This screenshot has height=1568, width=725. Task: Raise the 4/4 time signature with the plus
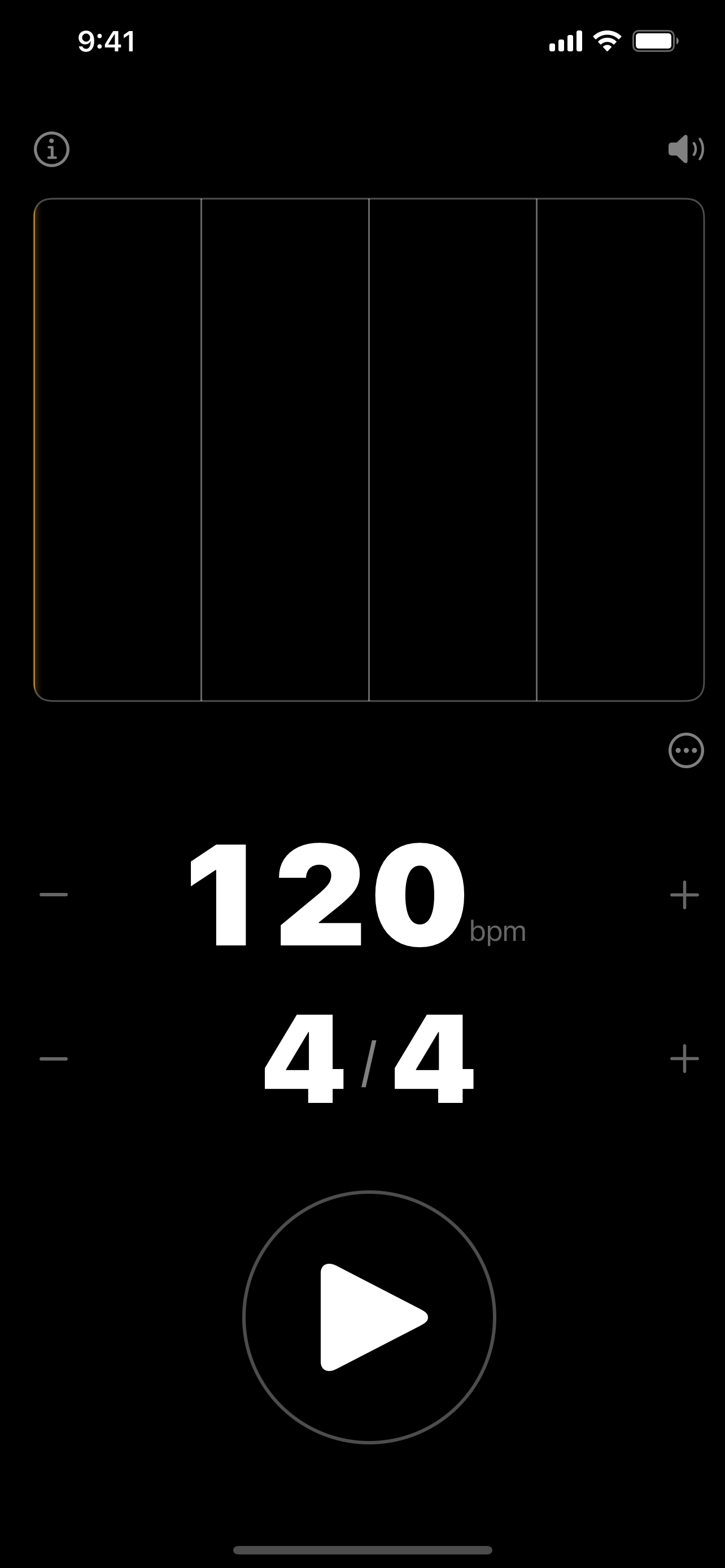pos(684,1059)
